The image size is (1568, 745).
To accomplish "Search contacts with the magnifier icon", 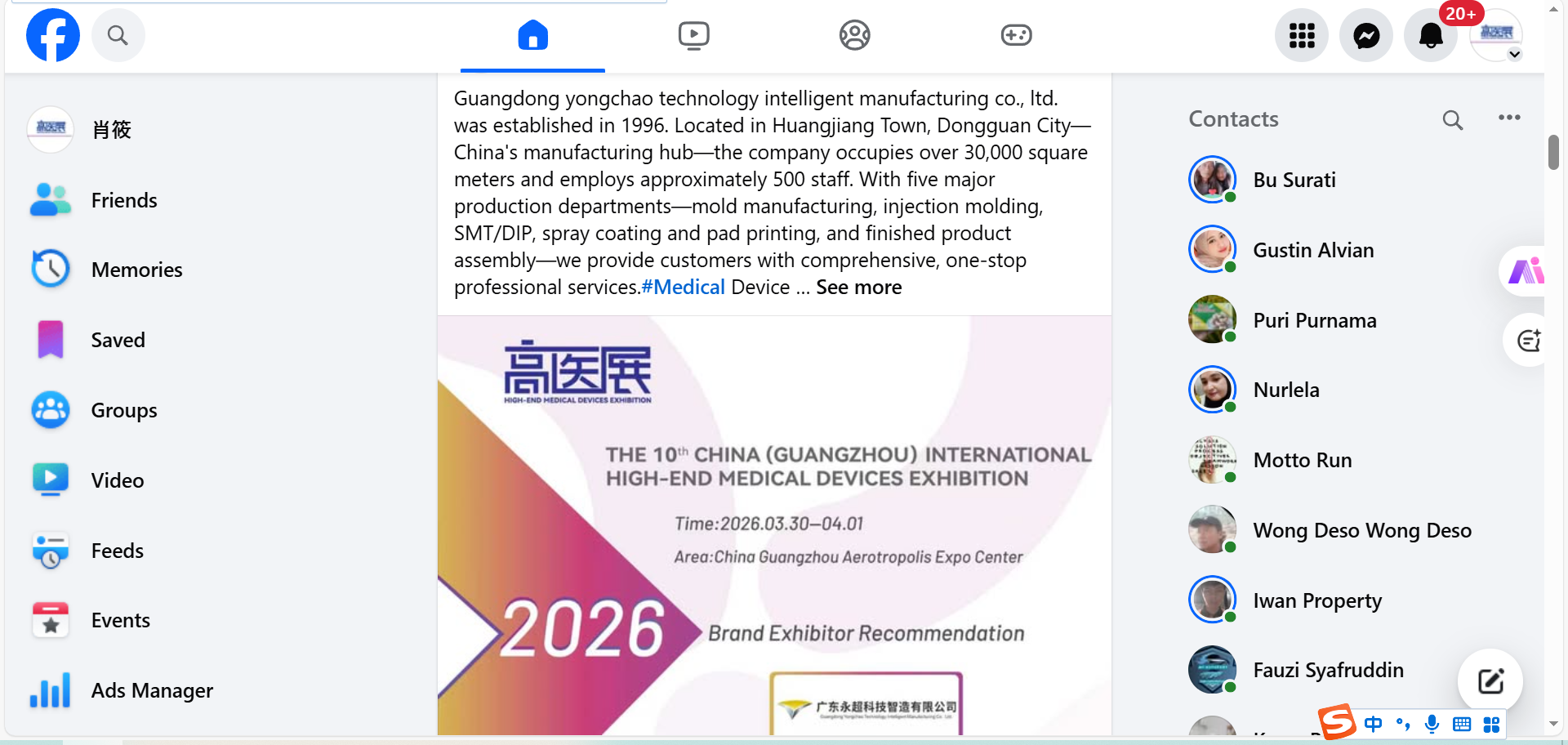I will tap(1452, 120).
